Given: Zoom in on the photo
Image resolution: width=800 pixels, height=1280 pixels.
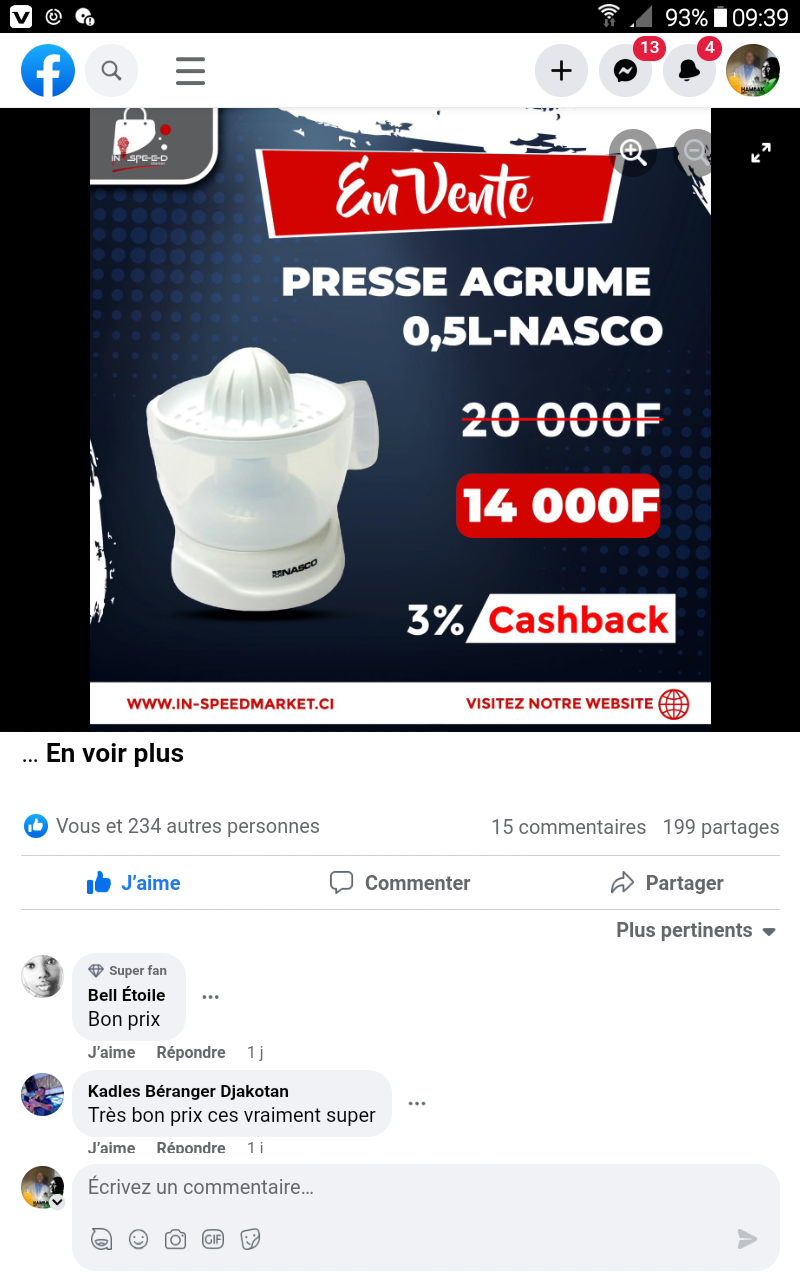Looking at the screenshot, I should (633, 152).
